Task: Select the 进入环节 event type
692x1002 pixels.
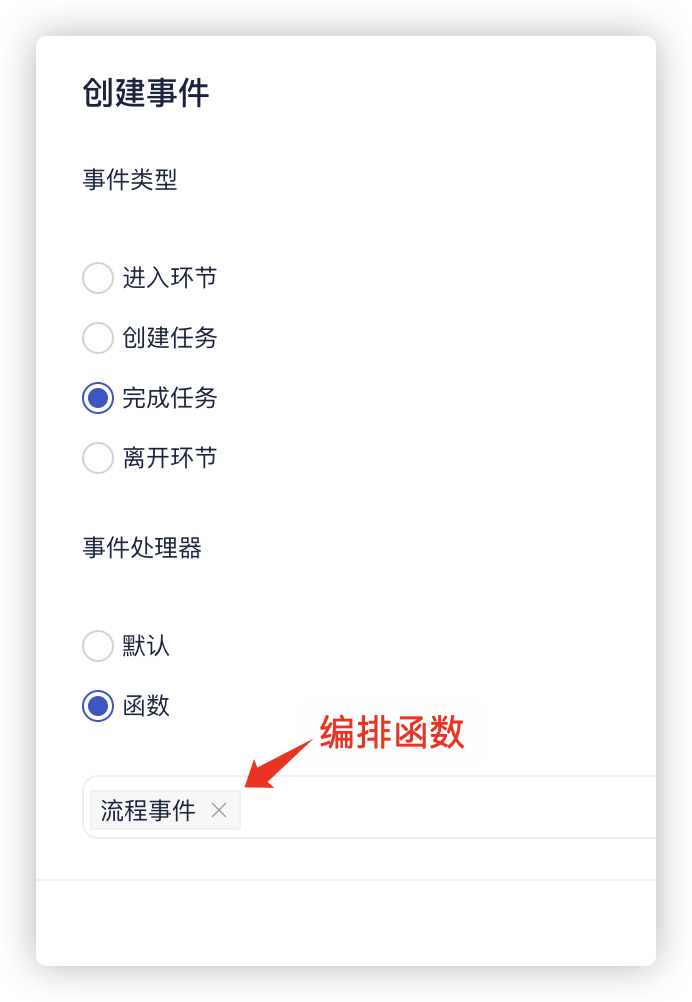Action: click(x=98, y=278)
